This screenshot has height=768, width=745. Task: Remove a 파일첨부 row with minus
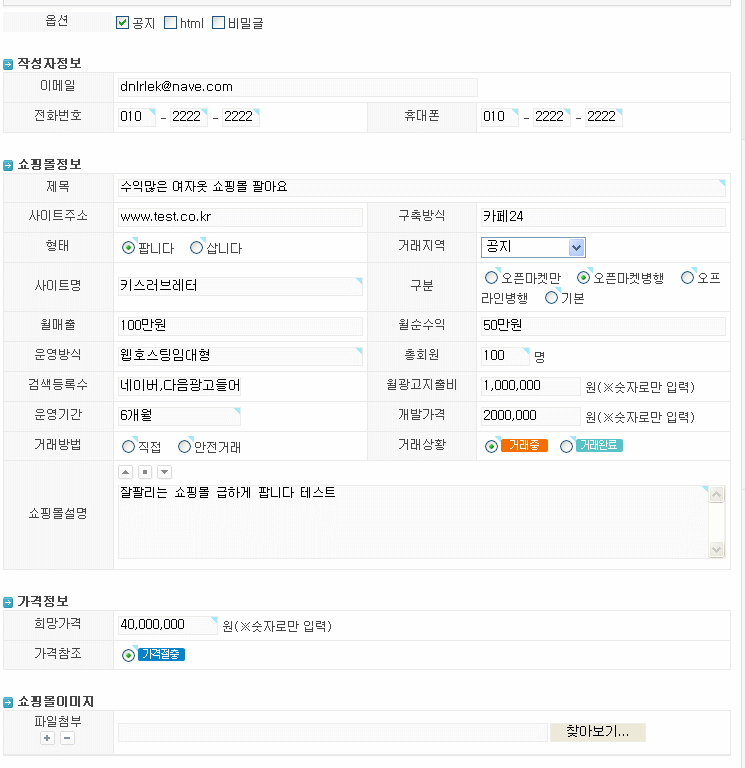67,738
